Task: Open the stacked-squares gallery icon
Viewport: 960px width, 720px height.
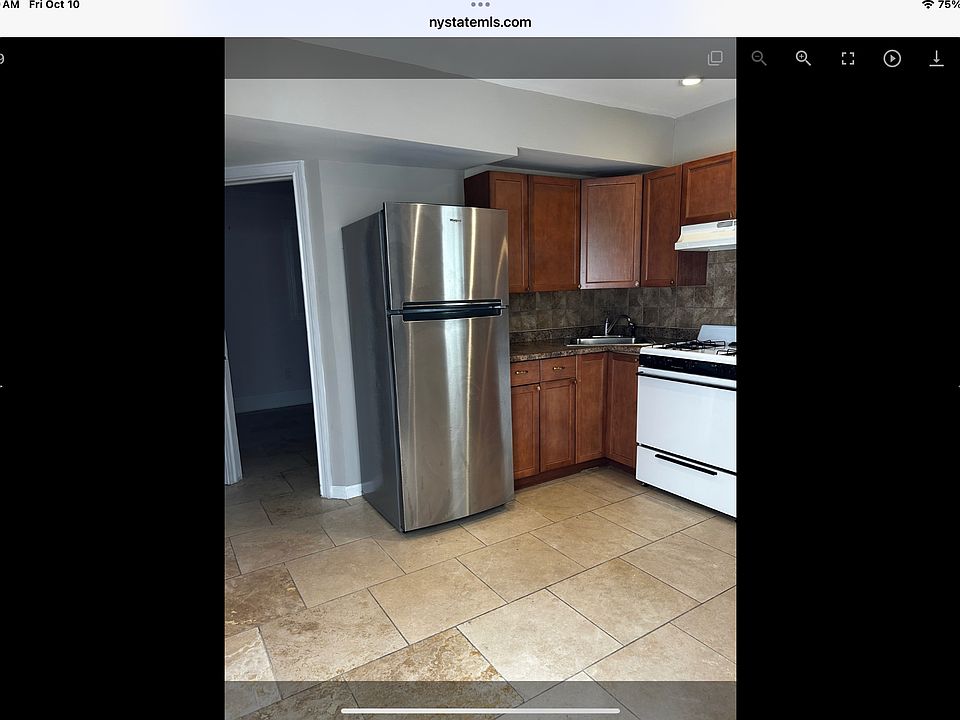Action: (715, 58)
